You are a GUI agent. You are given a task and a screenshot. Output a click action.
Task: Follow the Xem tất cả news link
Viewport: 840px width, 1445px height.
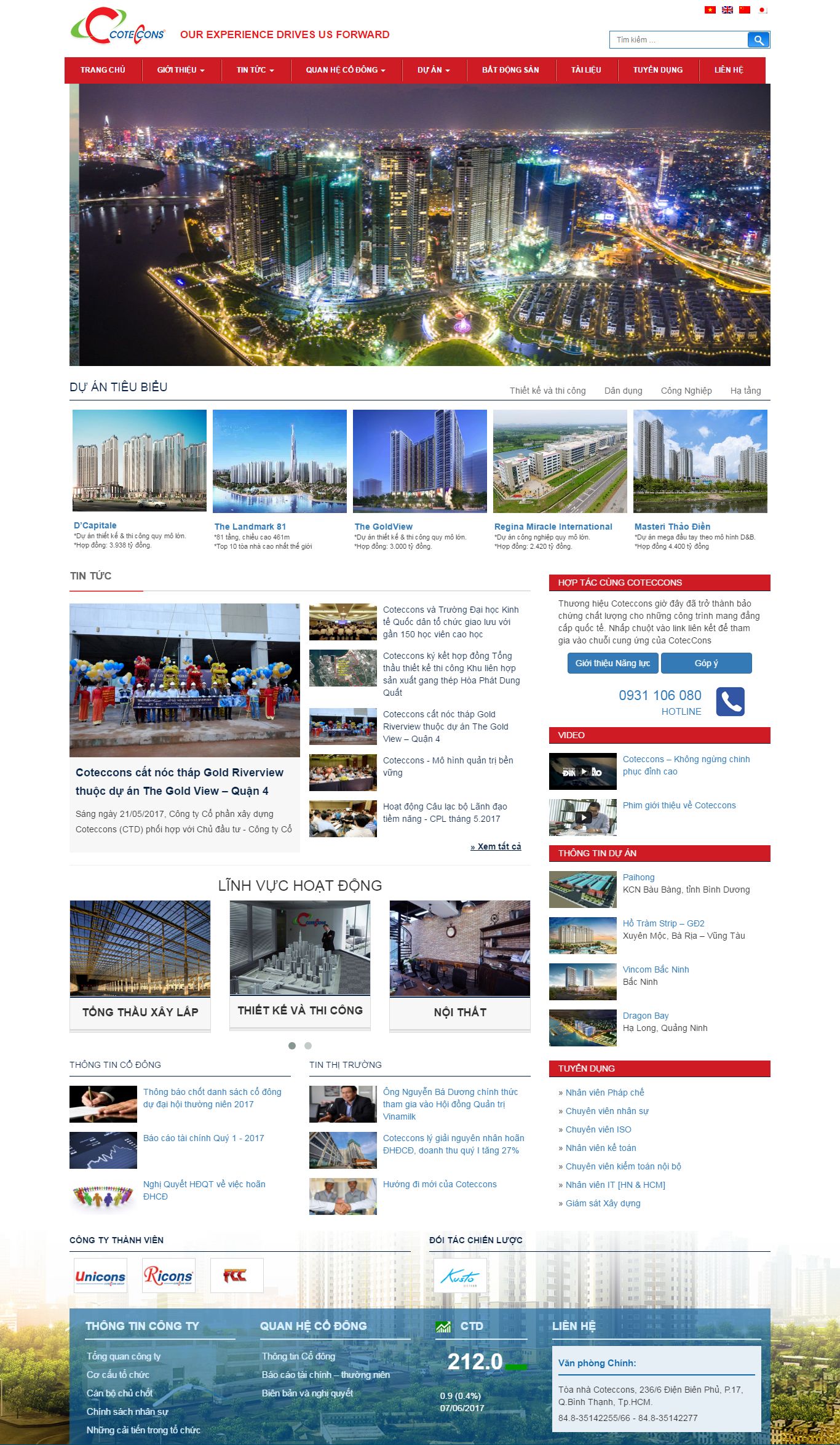496,846
